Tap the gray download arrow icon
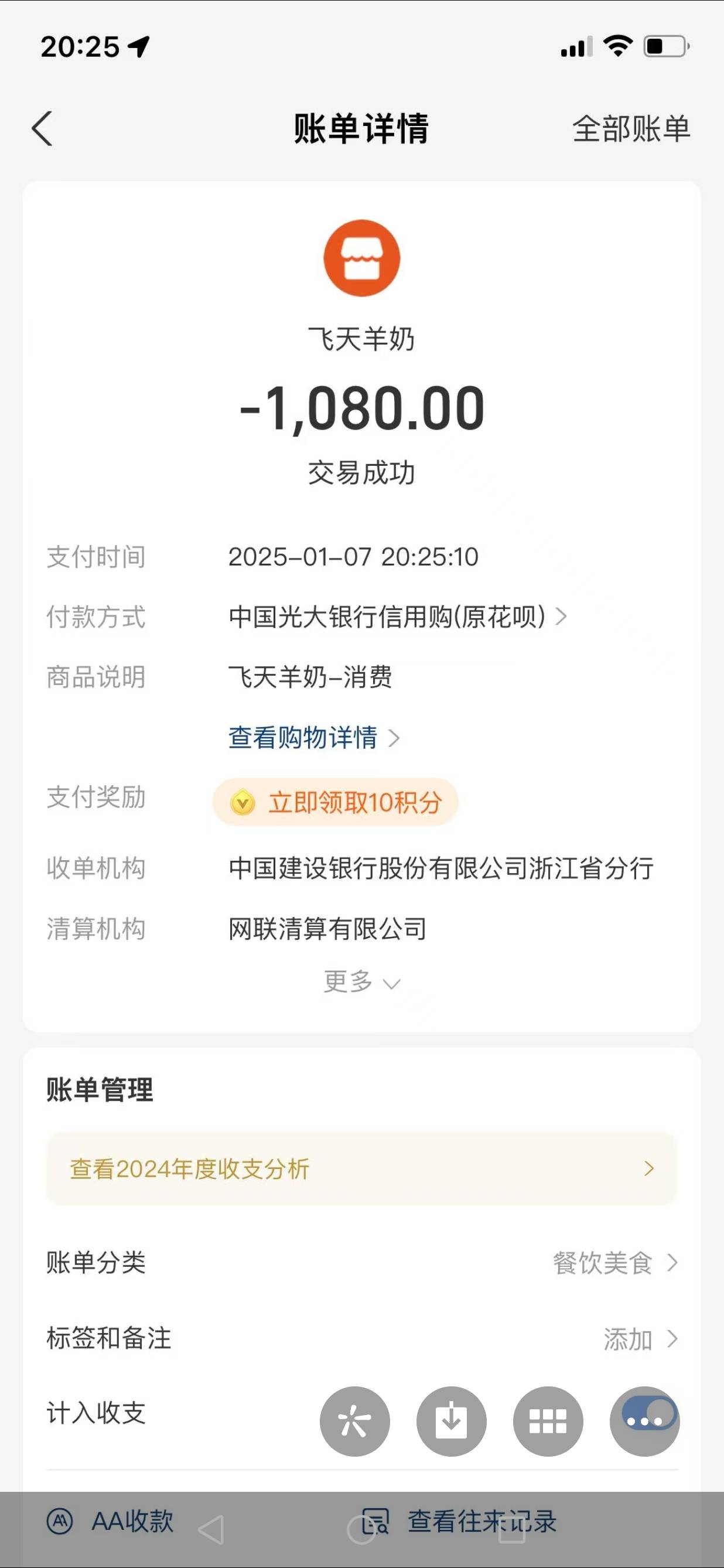The width and height of the screenshot is (724, 1568). point(451,1422)
